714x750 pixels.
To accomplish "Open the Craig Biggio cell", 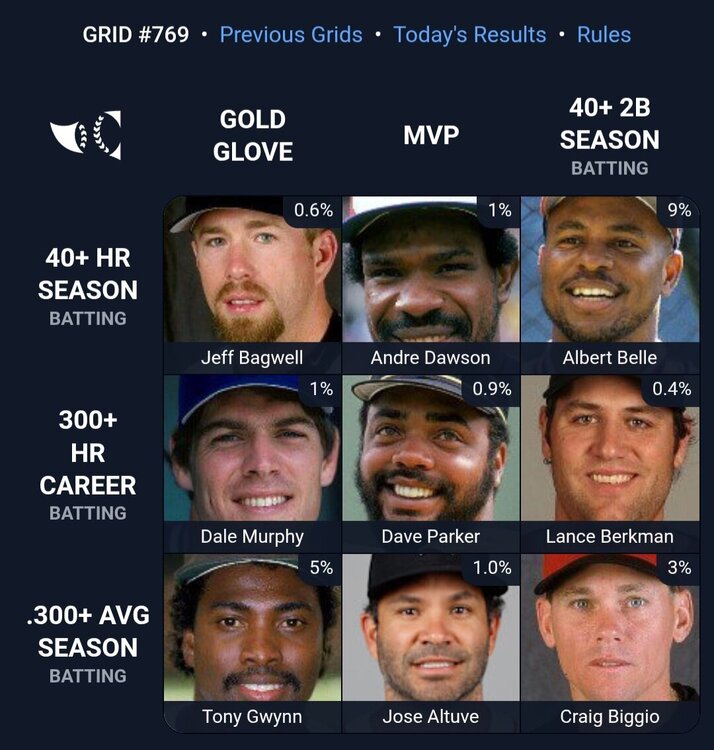I will [610, 642].
